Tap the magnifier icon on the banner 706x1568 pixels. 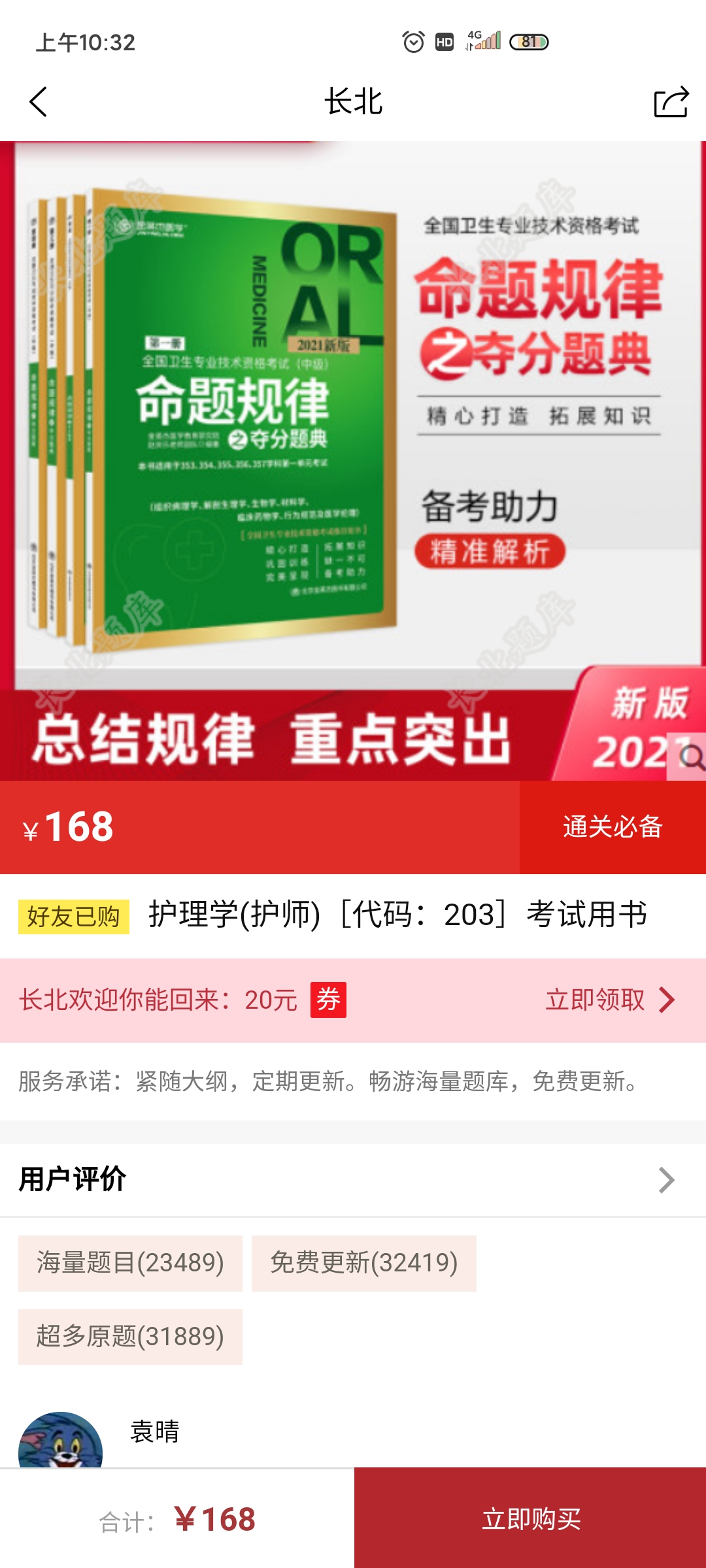coord(689,758)
